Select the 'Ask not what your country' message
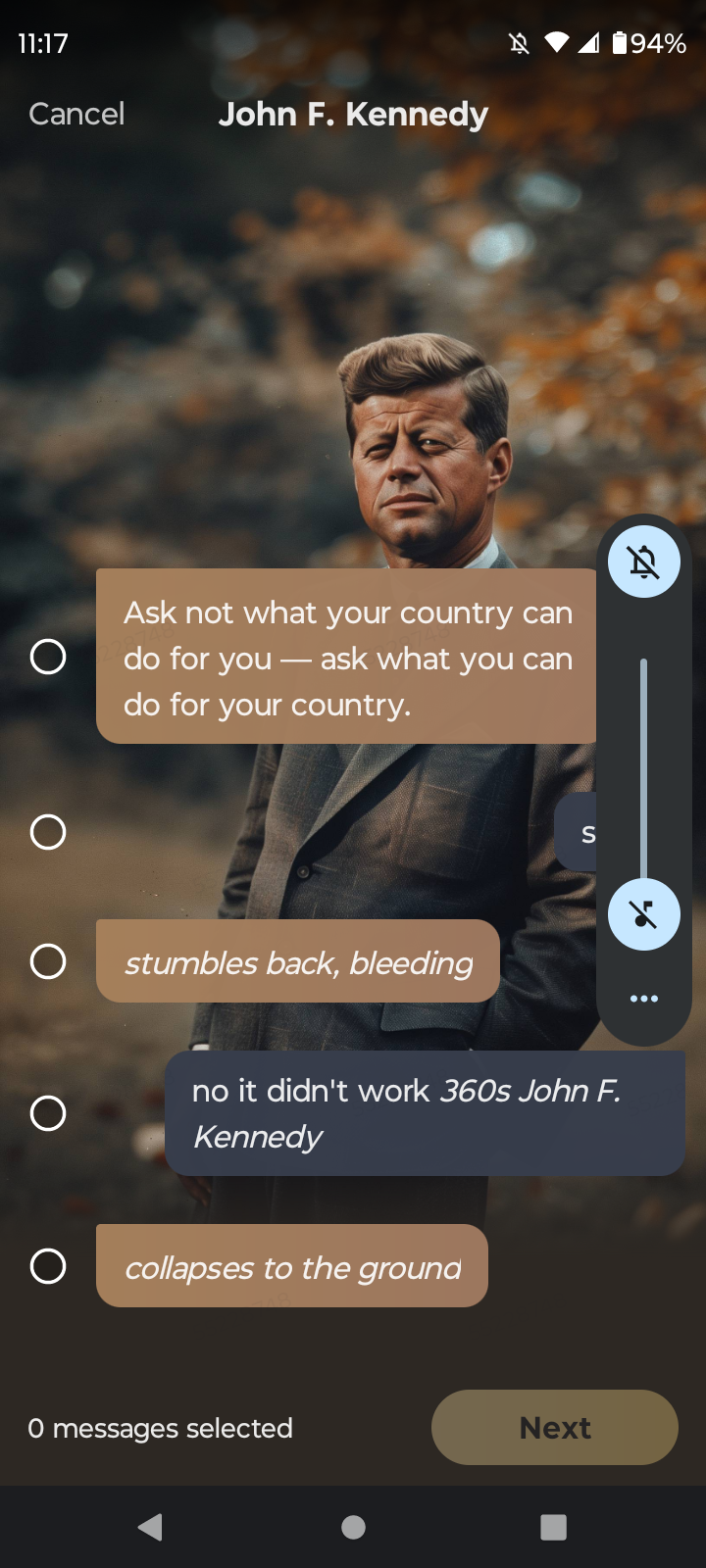The height and width of the screenshot is (1568, 706). click(48, 657)
